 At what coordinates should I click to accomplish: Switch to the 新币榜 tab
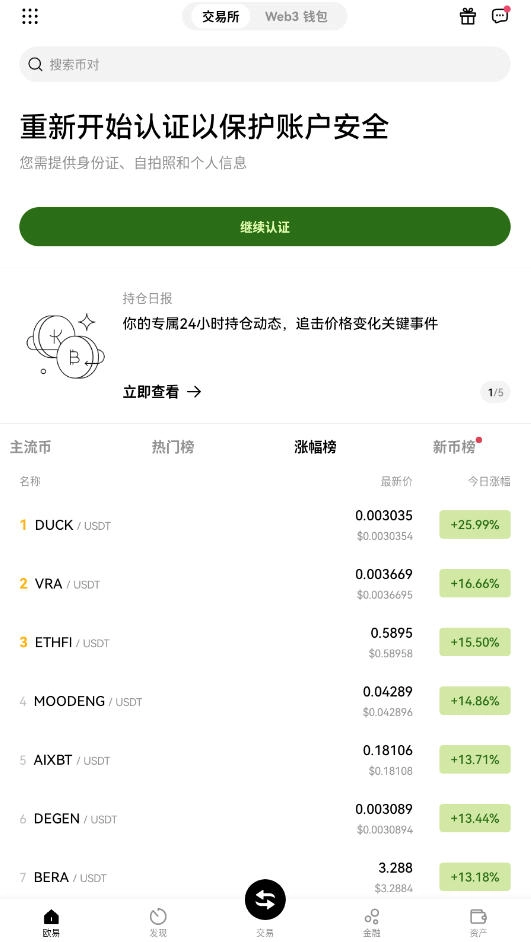tap(454, 447)
